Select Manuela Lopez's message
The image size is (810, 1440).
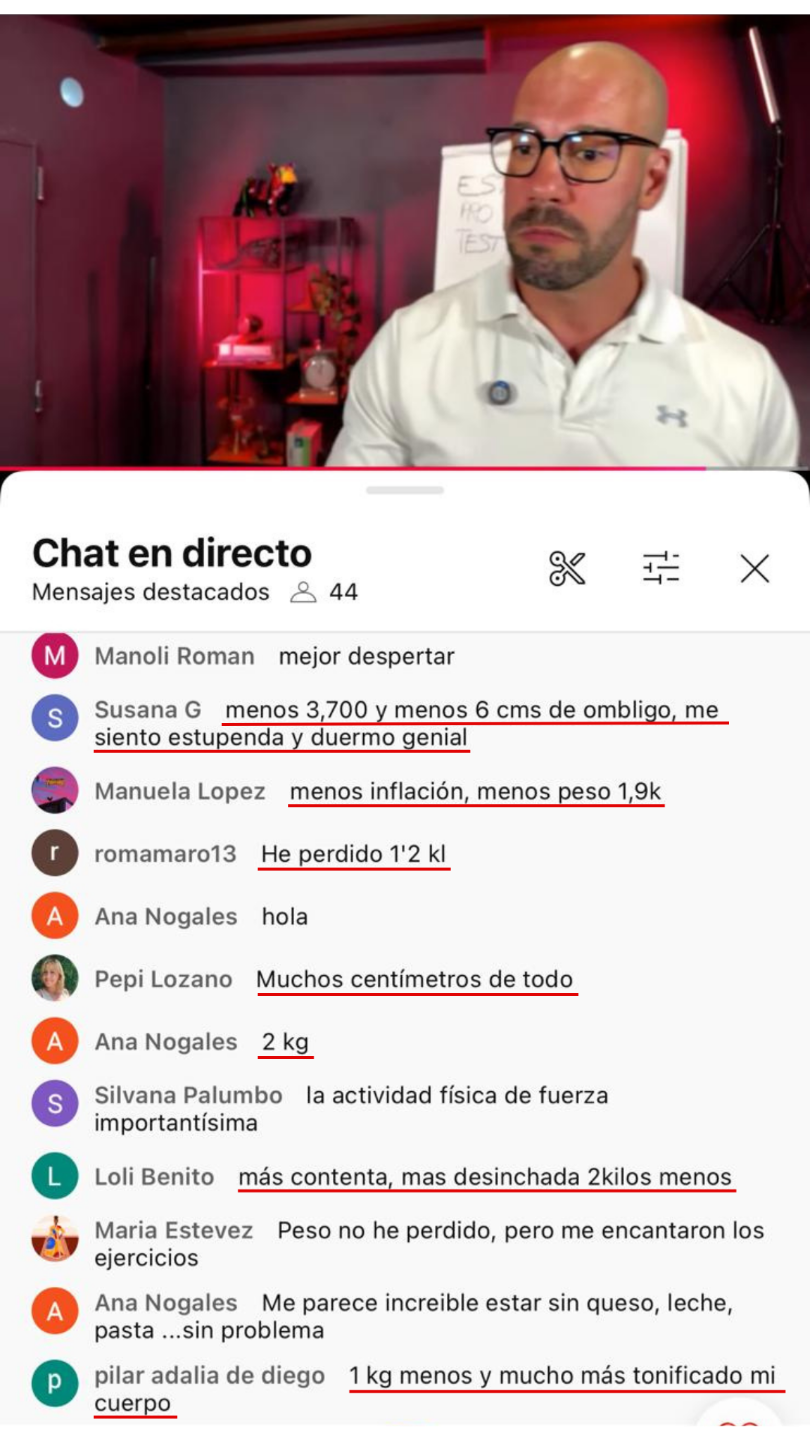point(405,792)
